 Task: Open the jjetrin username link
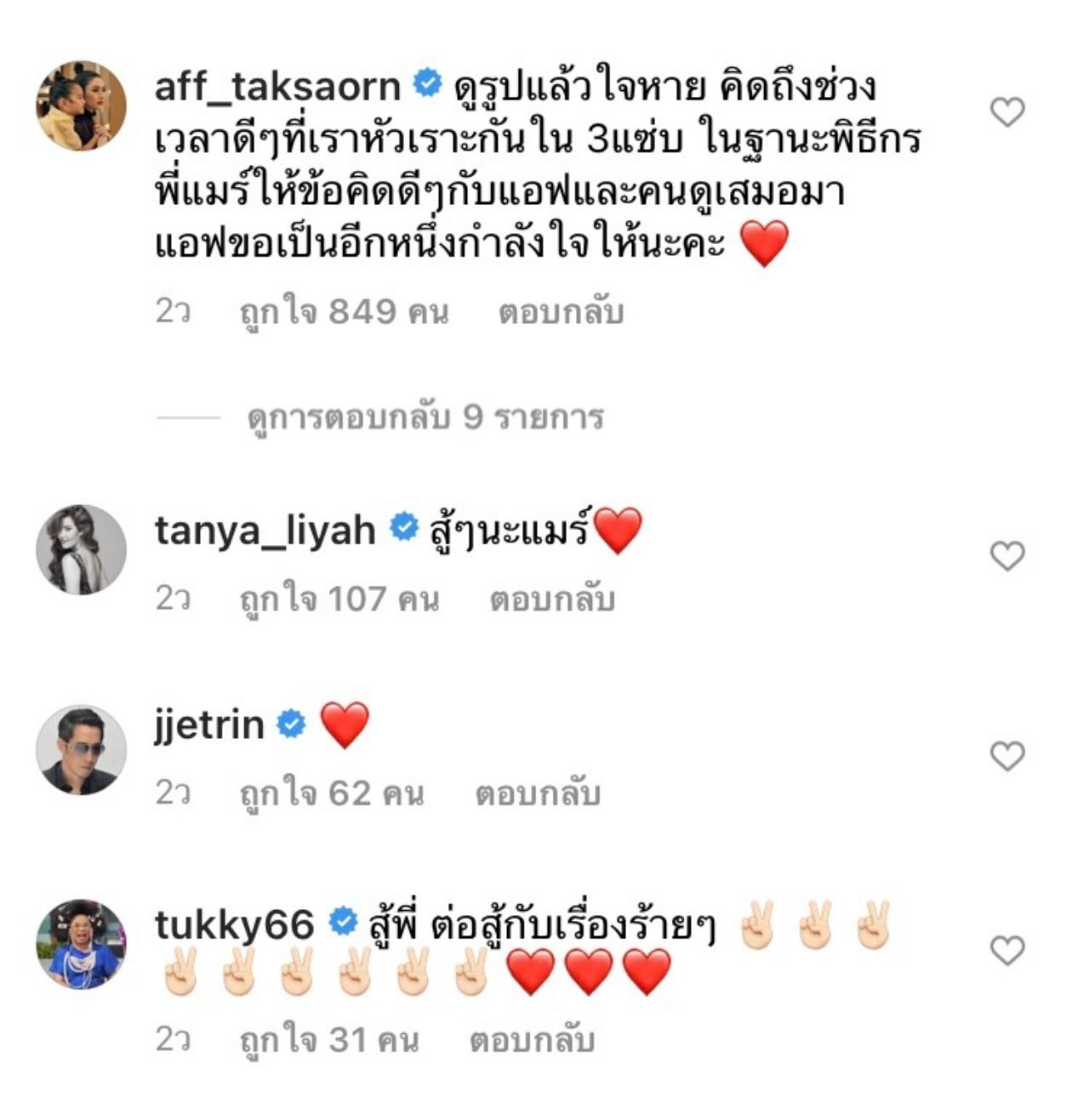tap(209, 725)
